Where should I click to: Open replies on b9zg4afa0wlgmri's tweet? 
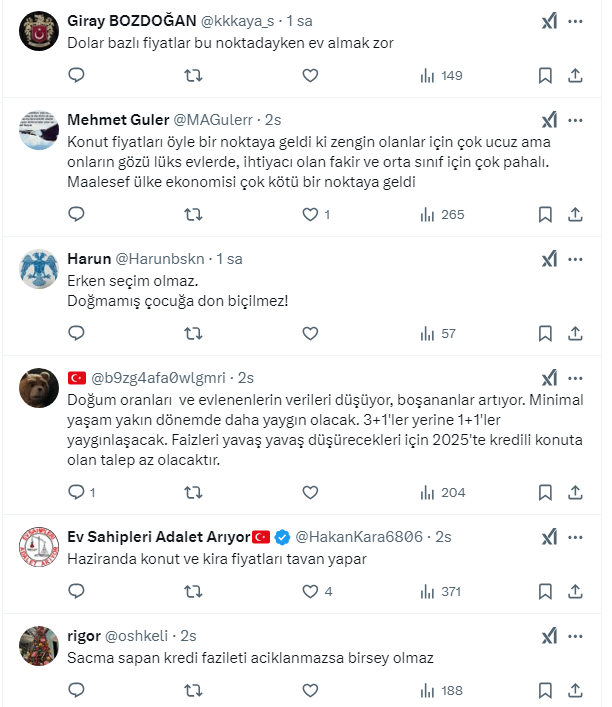click(x=77, y=492)
